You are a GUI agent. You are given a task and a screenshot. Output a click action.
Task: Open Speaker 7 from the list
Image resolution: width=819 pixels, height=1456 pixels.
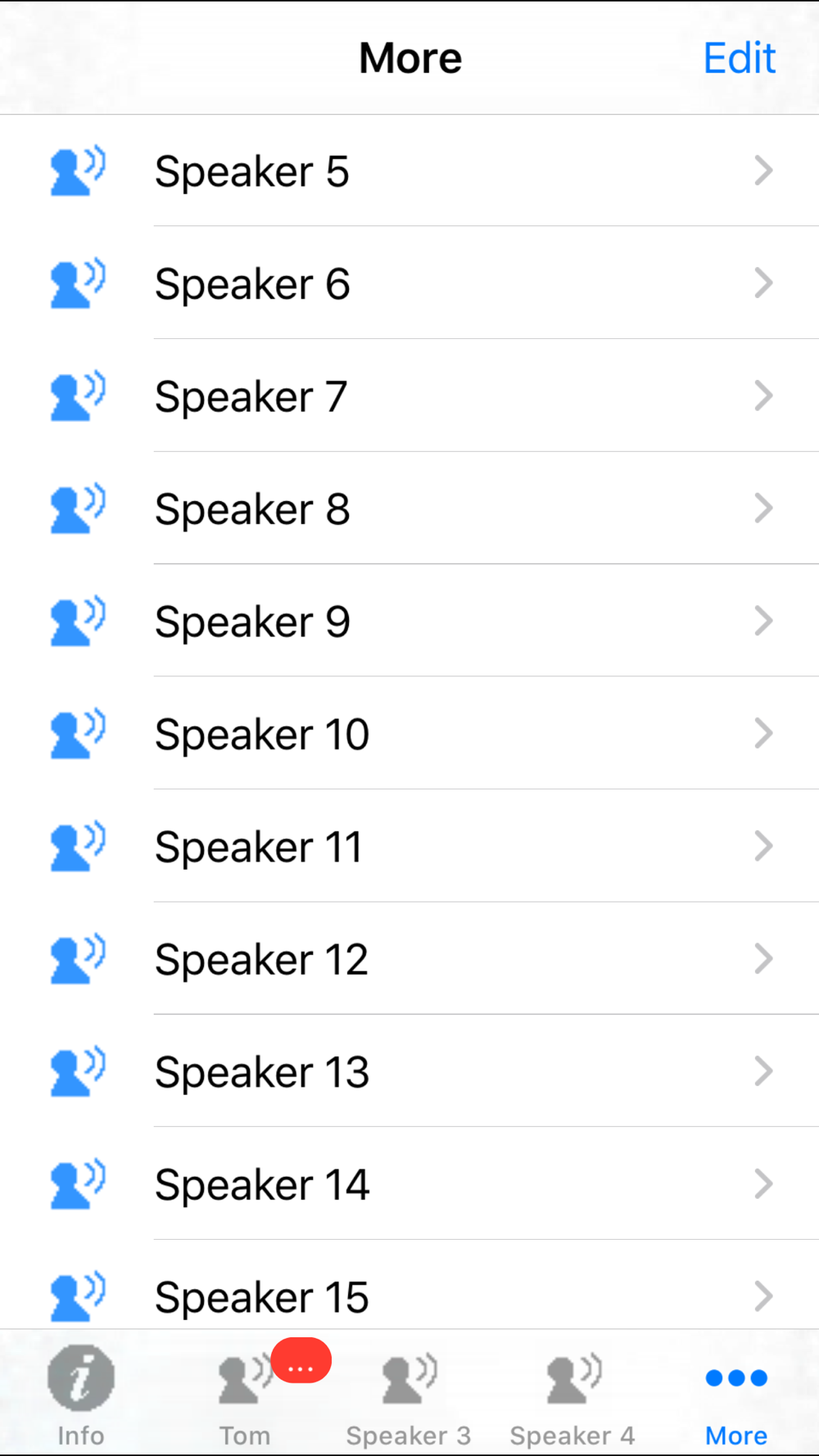pyautogui.click(x=409, y=396)
